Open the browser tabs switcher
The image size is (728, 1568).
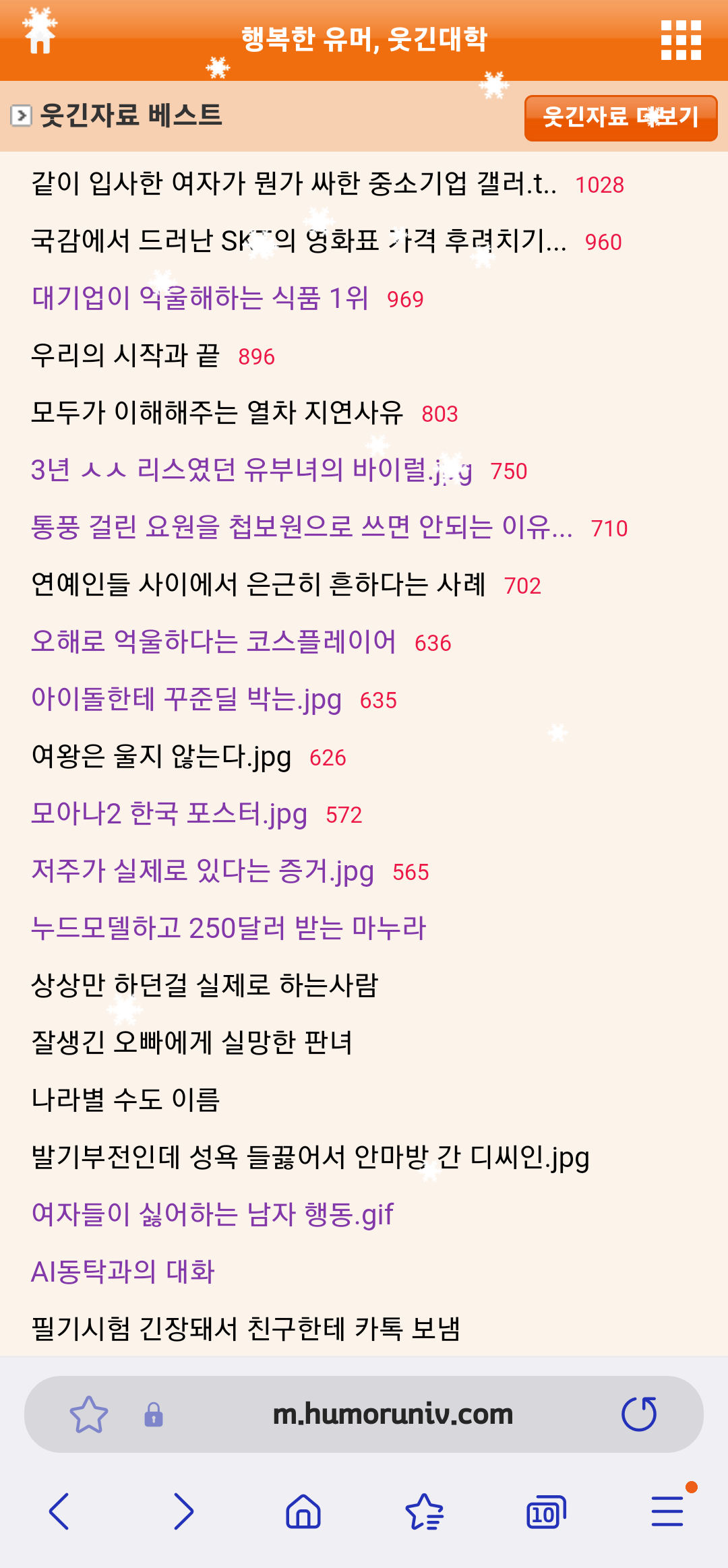tap(545, 1512)
